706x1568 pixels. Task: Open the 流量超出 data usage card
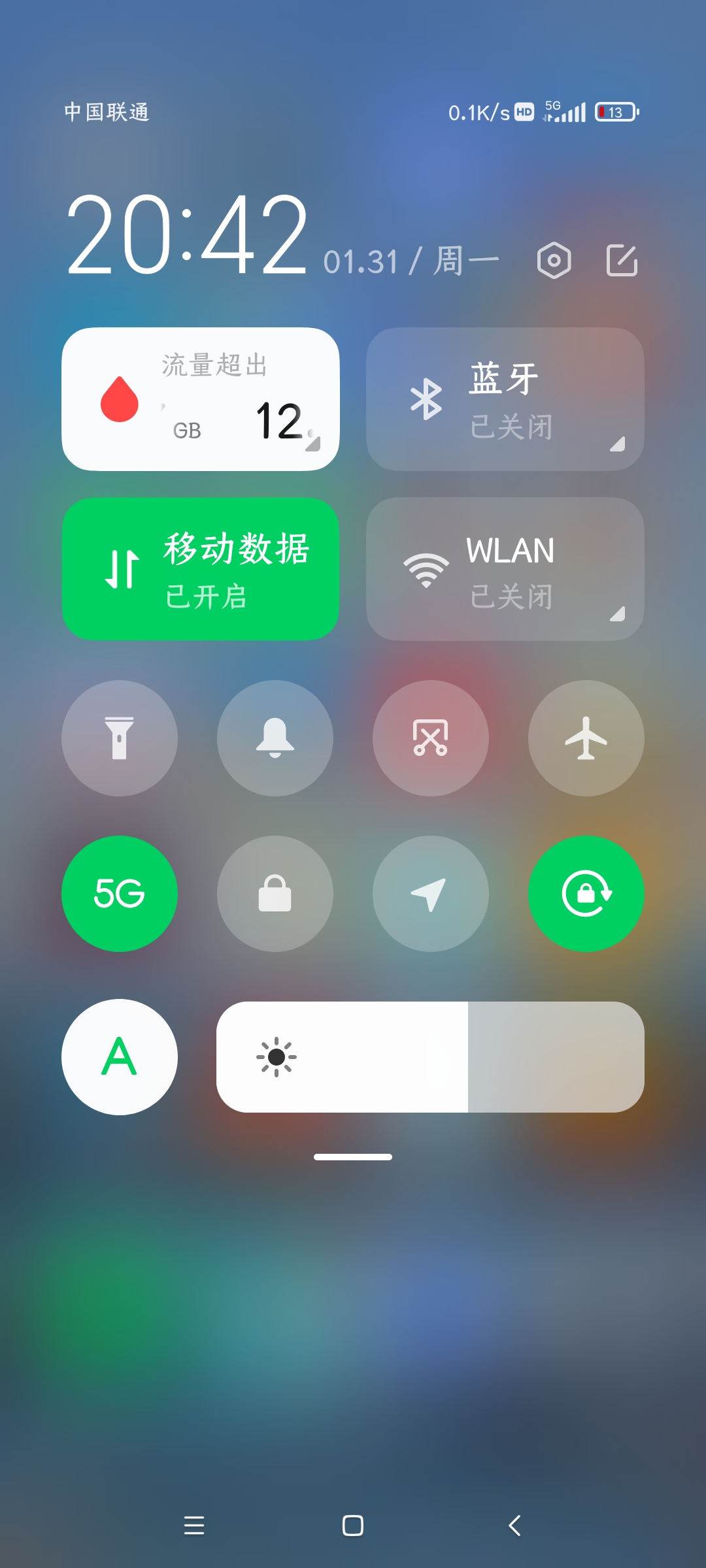(x=201, y=399)
